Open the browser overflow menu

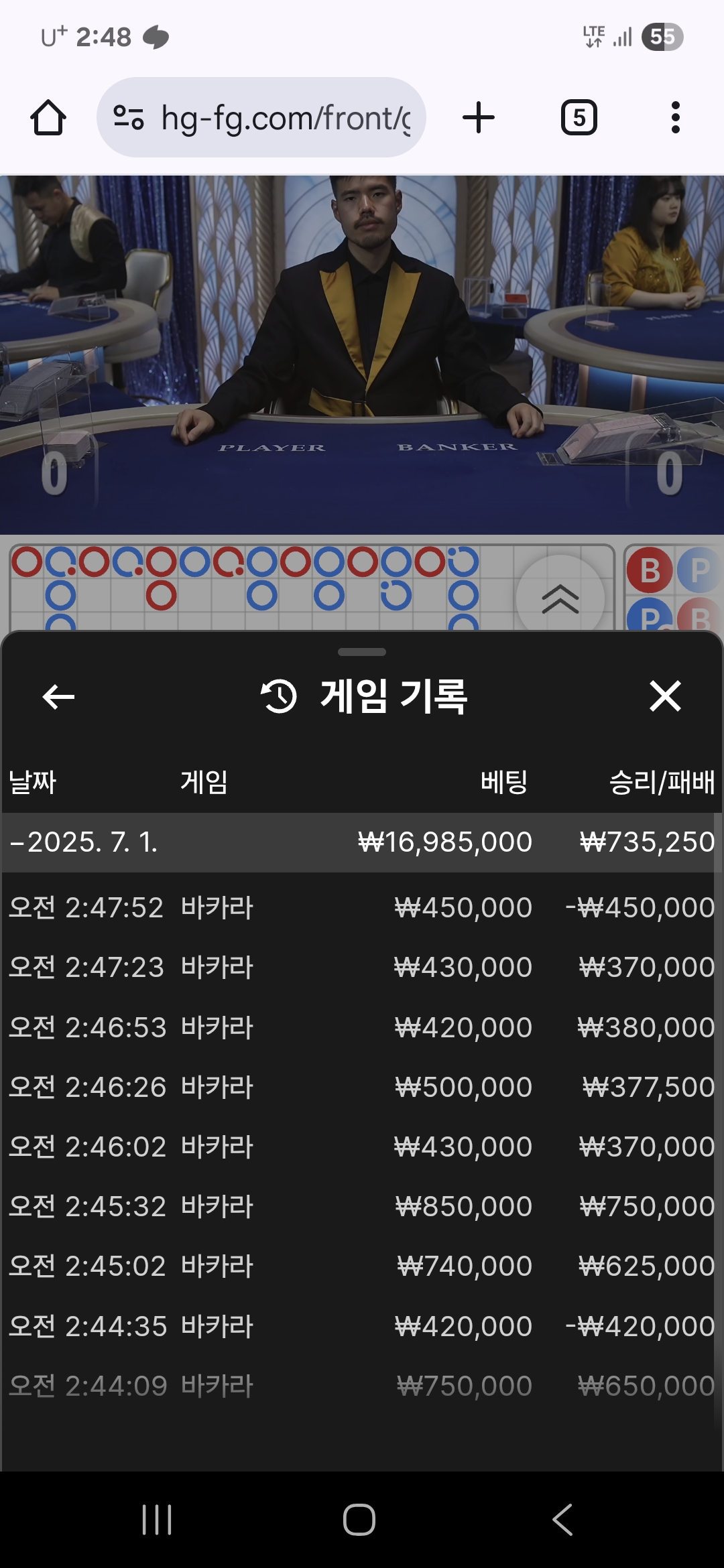675,118
